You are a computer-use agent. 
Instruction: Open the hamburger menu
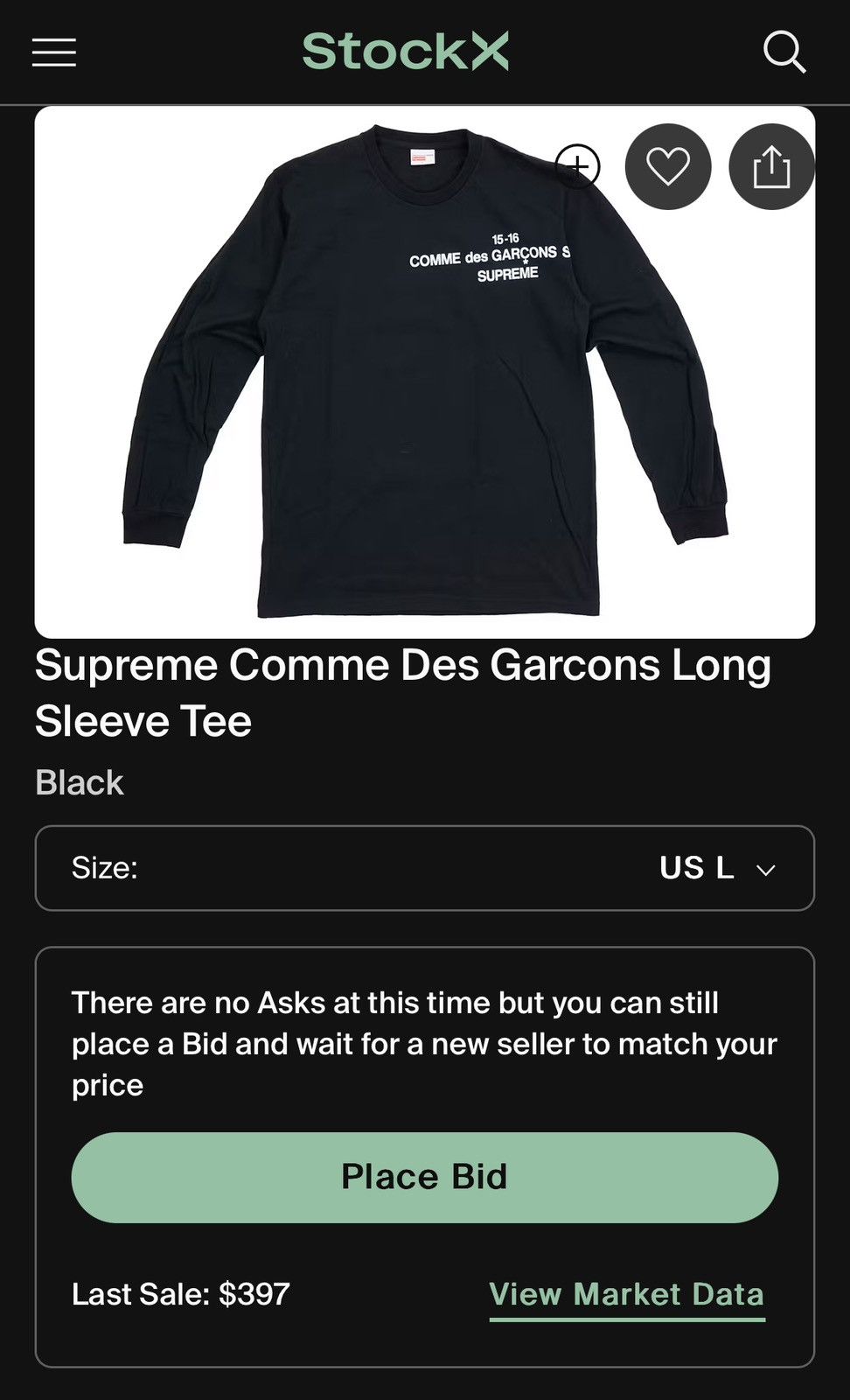pos(54,52)
